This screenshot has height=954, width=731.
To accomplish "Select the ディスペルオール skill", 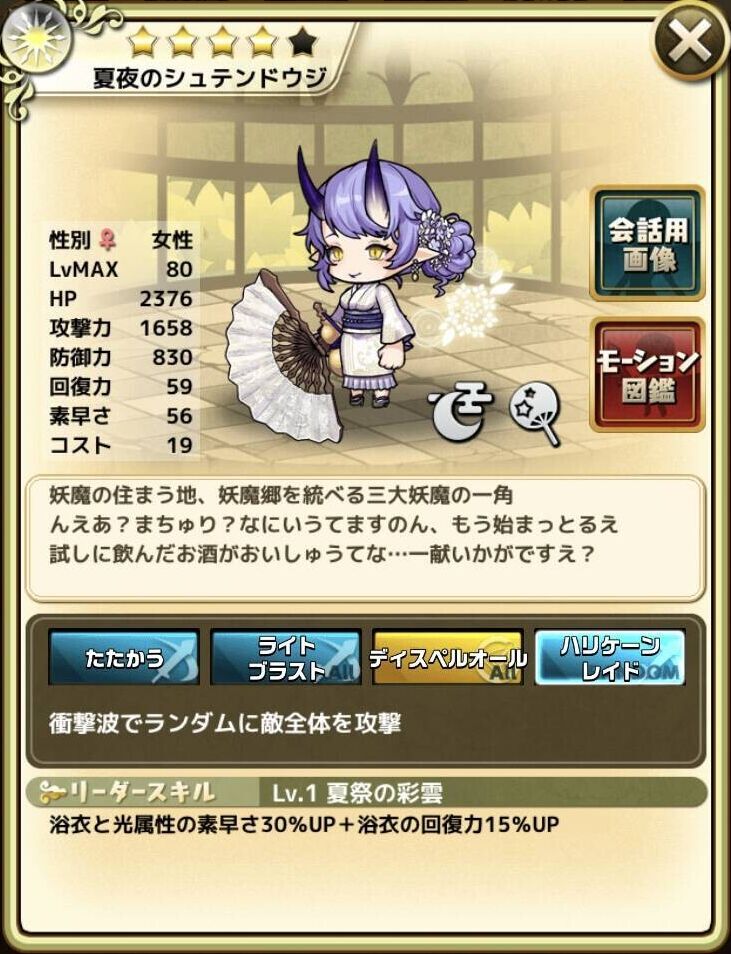I will (x=448, y=657).
